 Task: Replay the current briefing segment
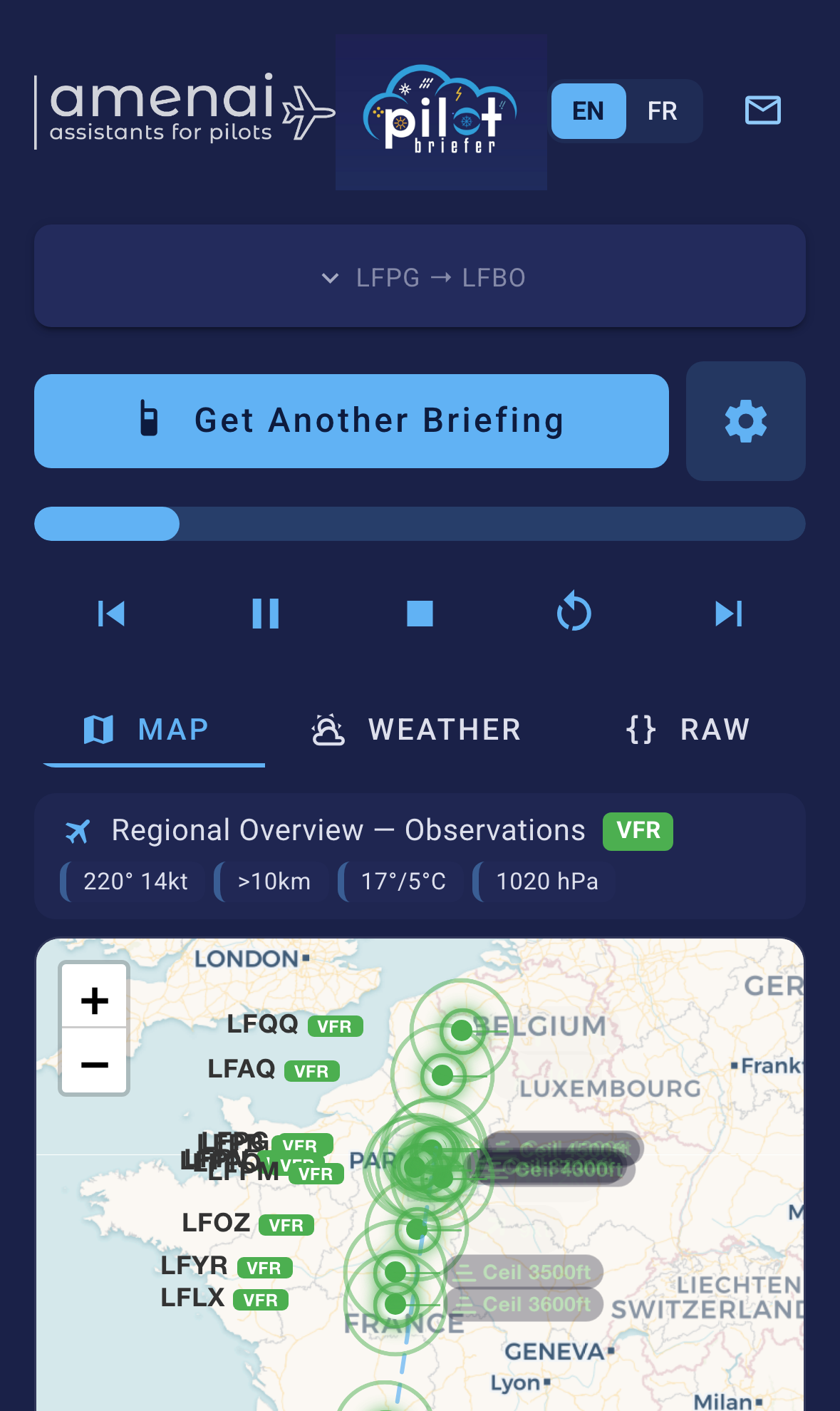[x=574, y=614]
